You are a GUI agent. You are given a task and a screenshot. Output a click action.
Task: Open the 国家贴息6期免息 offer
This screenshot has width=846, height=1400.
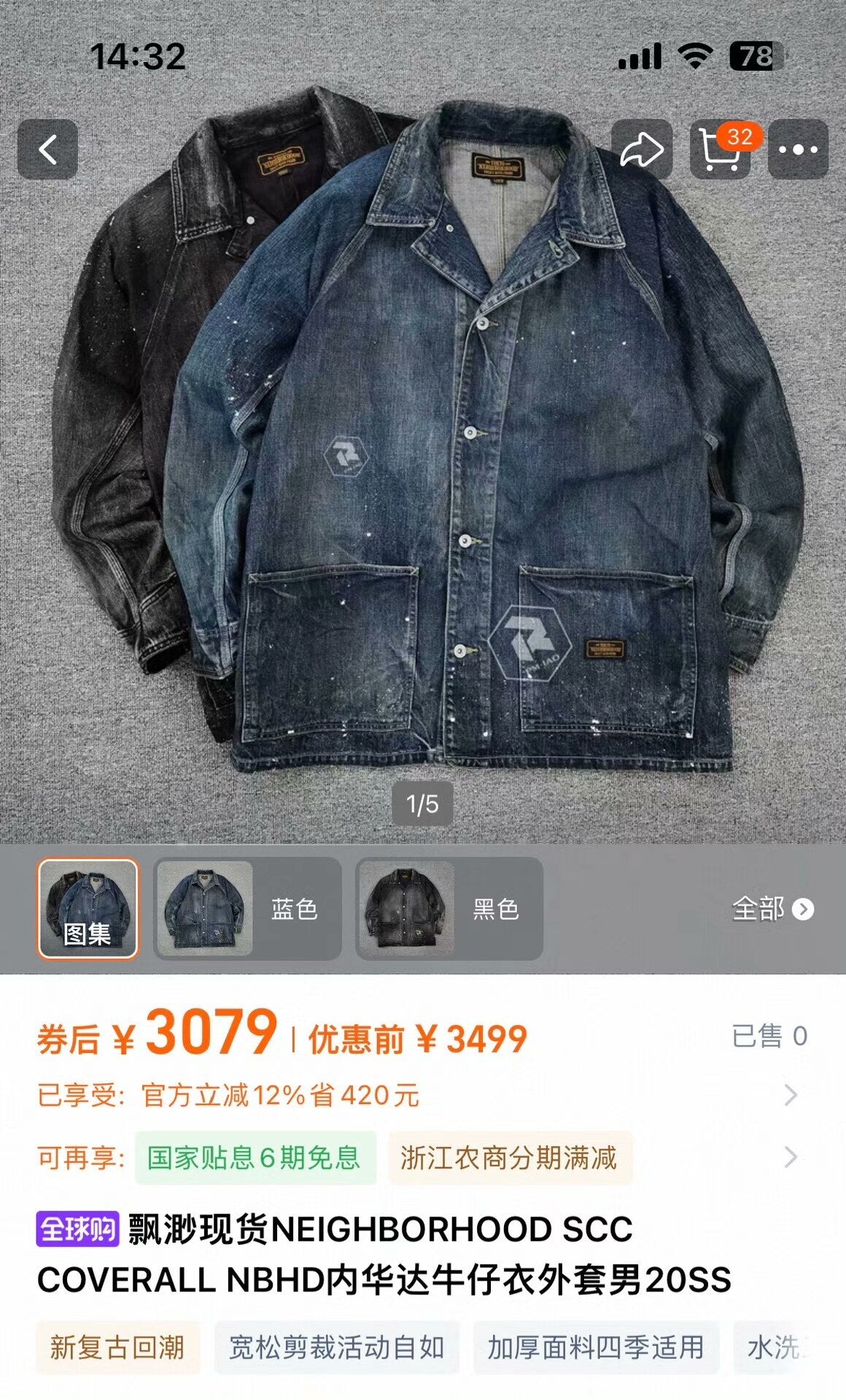tap(255, 1157)
